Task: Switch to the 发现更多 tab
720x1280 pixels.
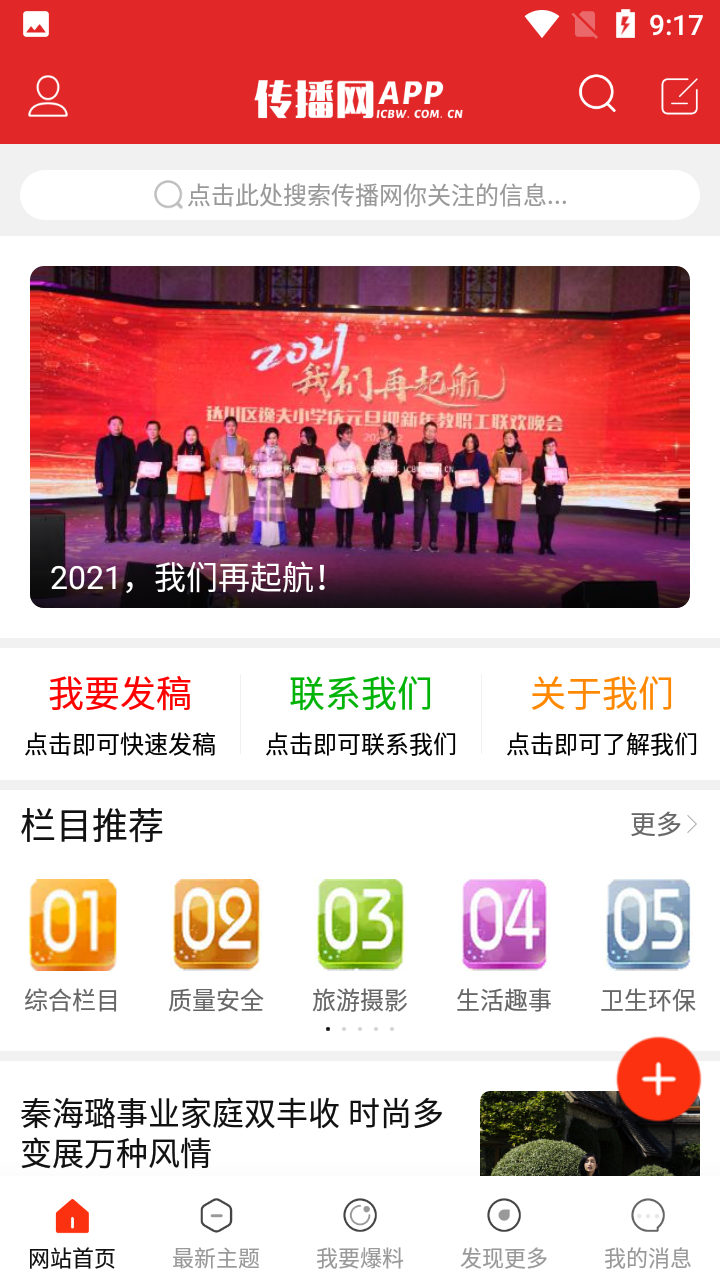Action: pyautogui.click(x=504, y=1234)
